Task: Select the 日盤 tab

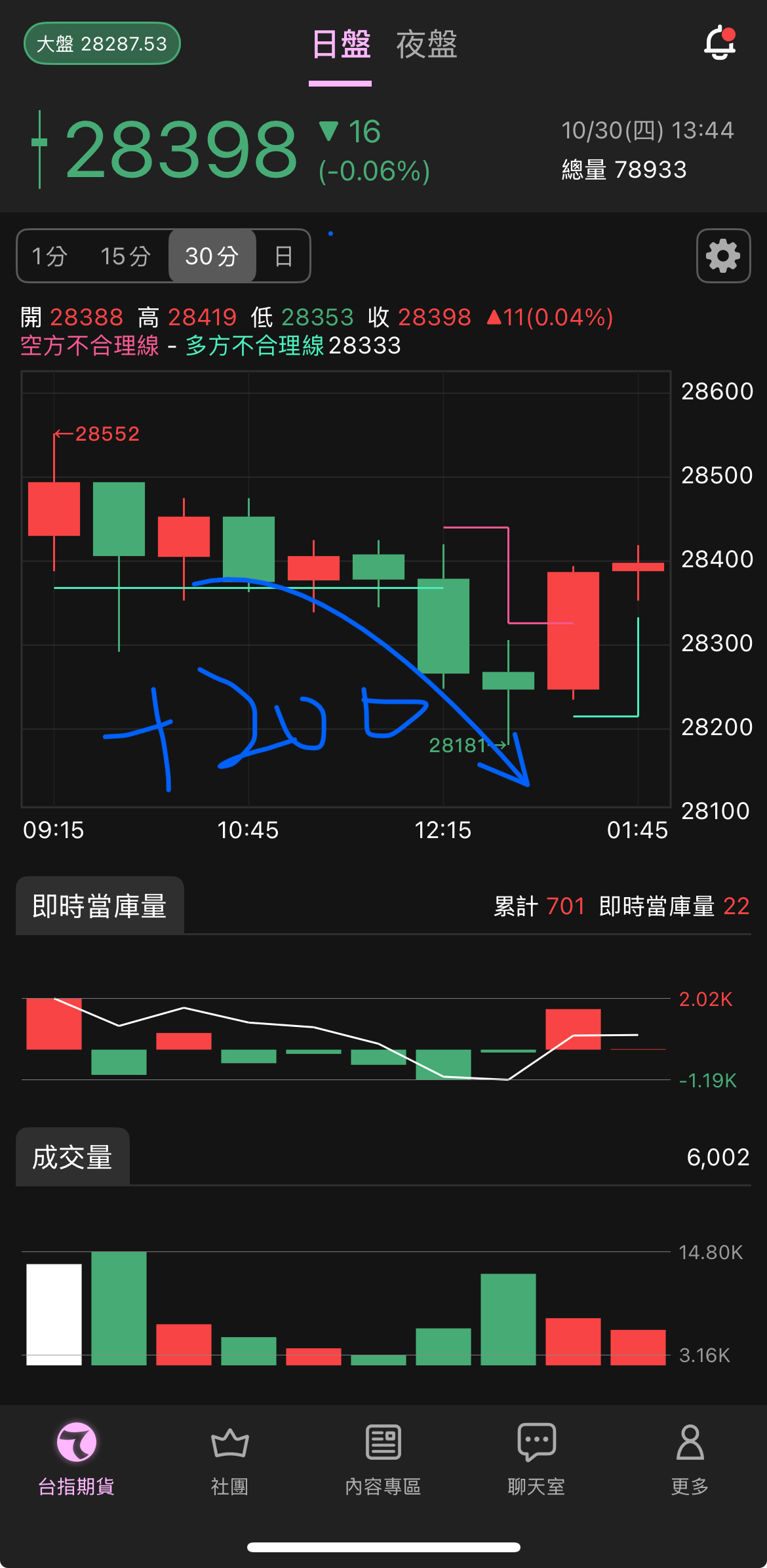Action: pos(340,45)
